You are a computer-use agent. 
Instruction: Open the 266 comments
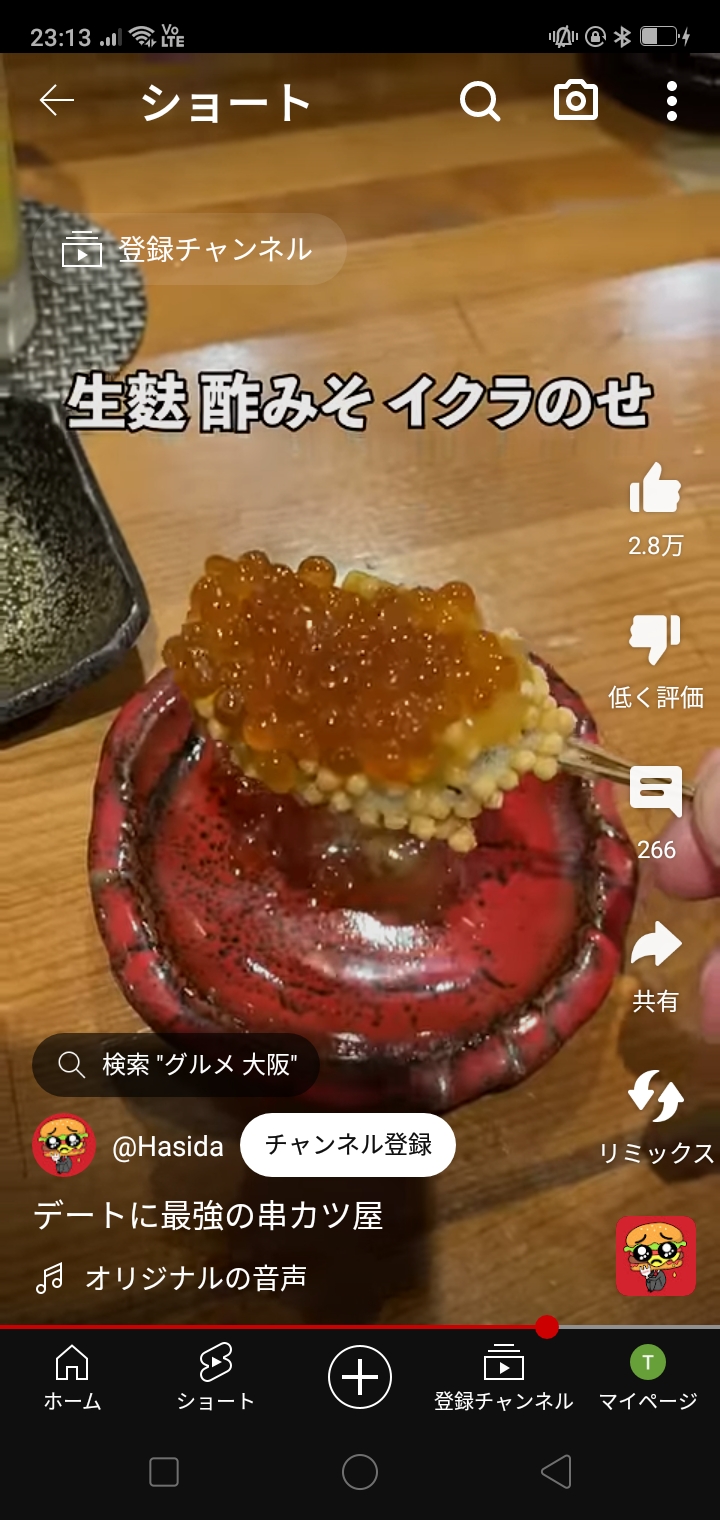click(x=656, y=794)
